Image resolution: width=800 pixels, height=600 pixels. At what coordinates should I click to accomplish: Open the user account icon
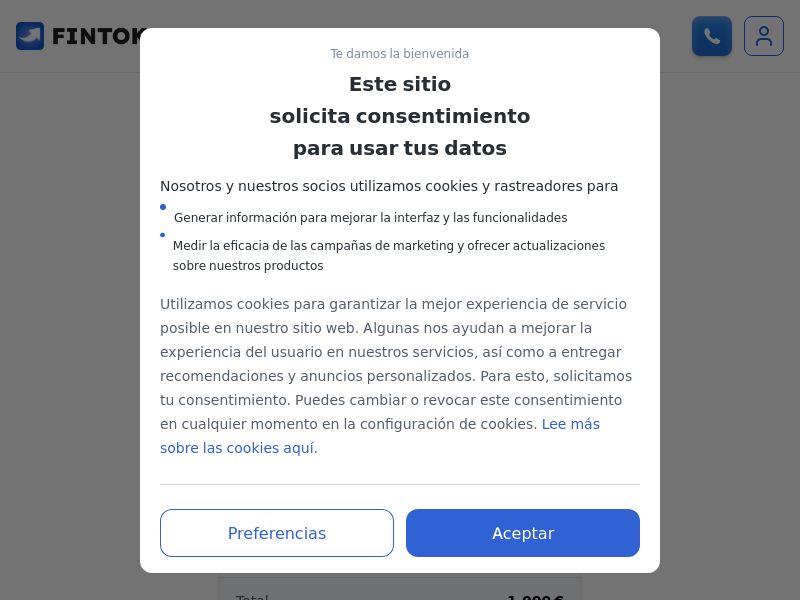coord(763,36)
